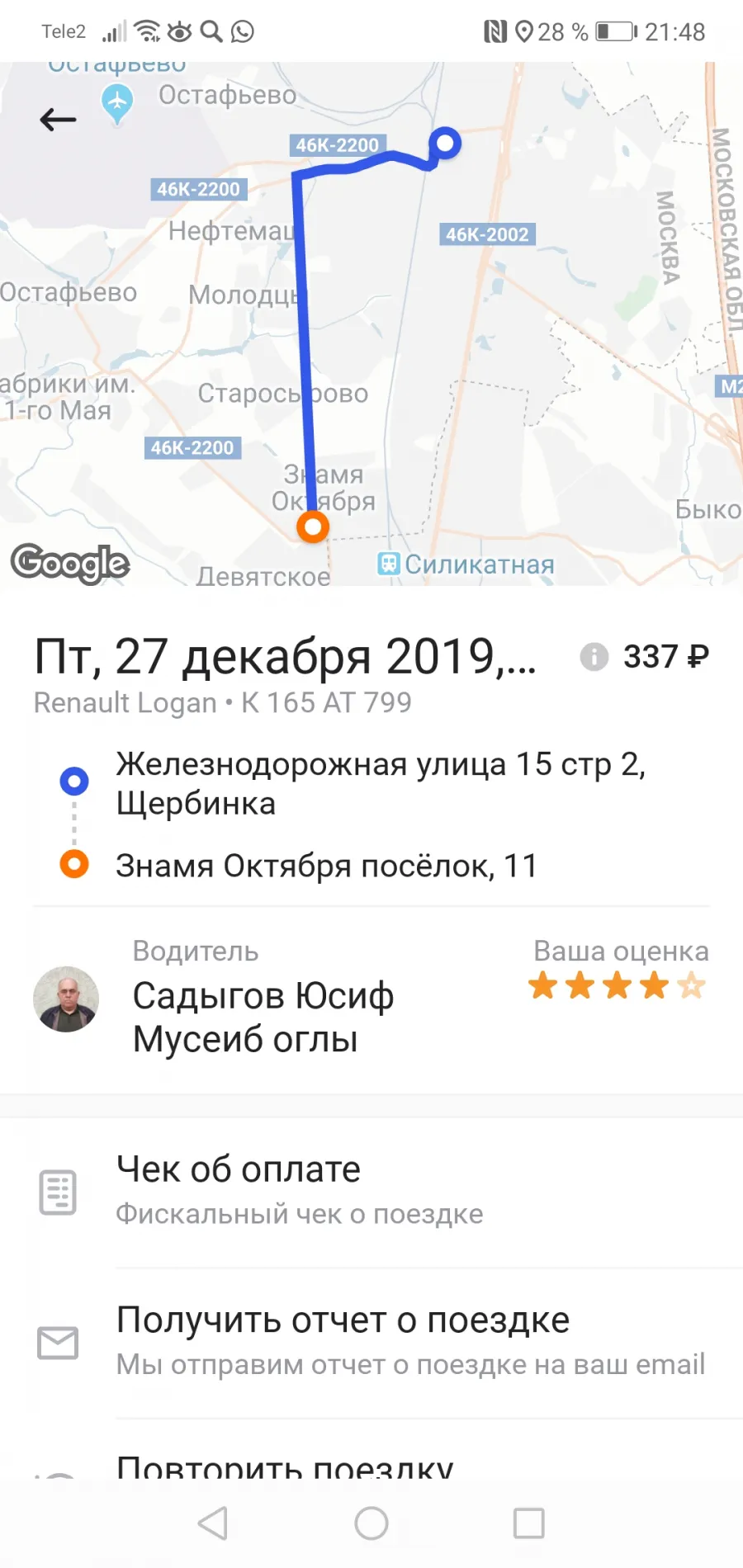Tap the system home button

pos(371,1523)
